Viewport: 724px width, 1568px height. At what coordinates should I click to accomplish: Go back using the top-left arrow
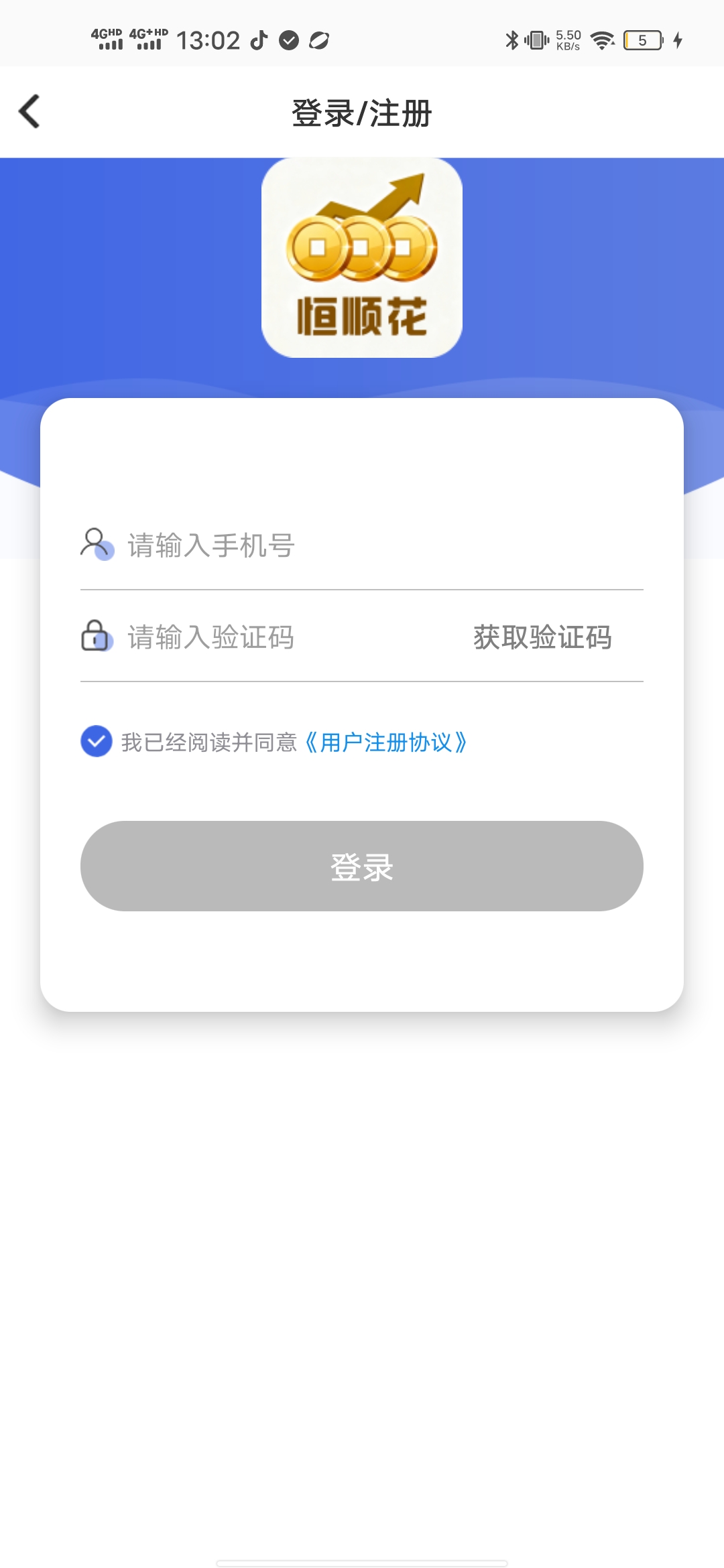(x=29, y=111)
